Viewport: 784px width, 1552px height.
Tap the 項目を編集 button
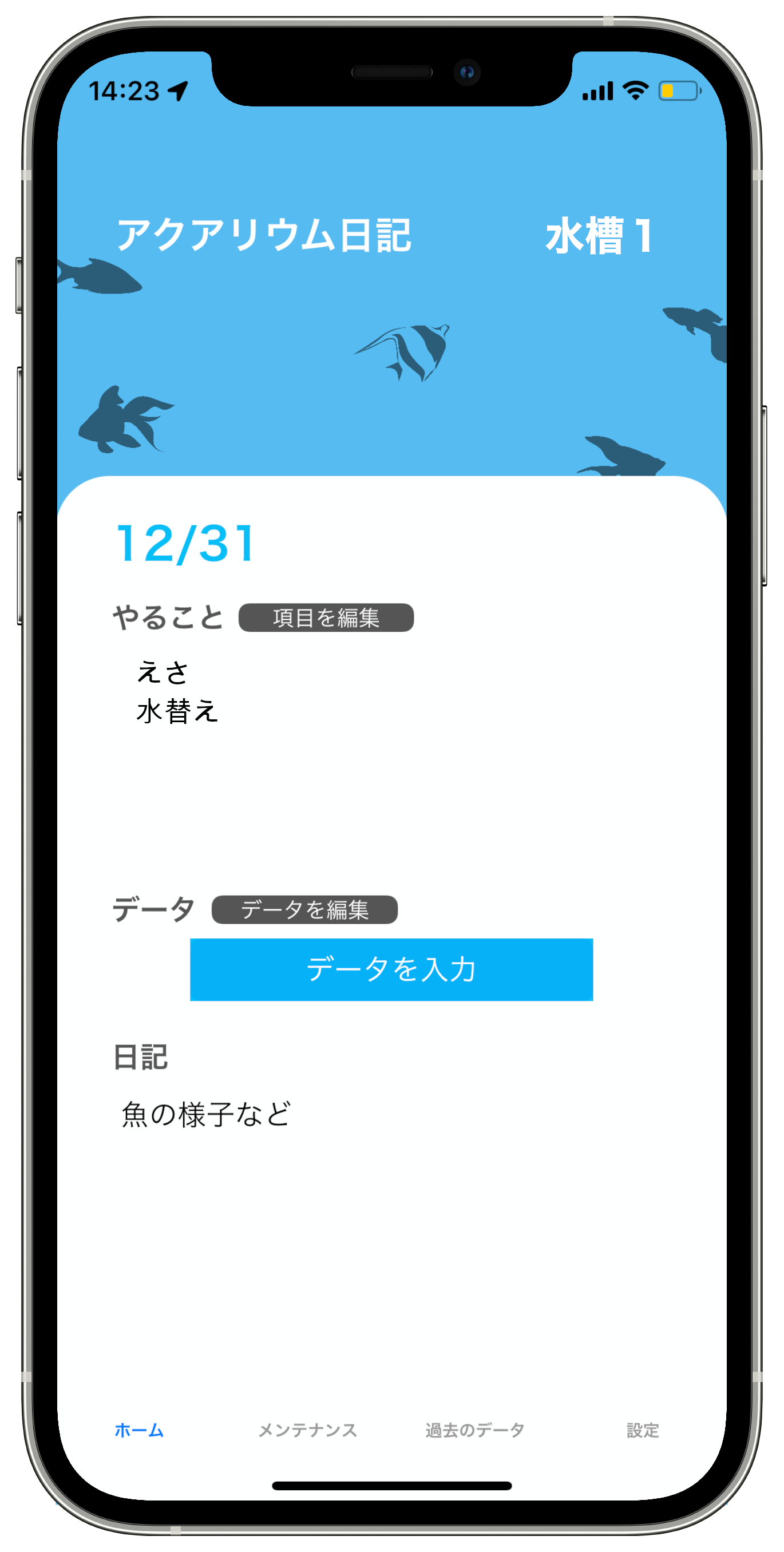[326, 617]
